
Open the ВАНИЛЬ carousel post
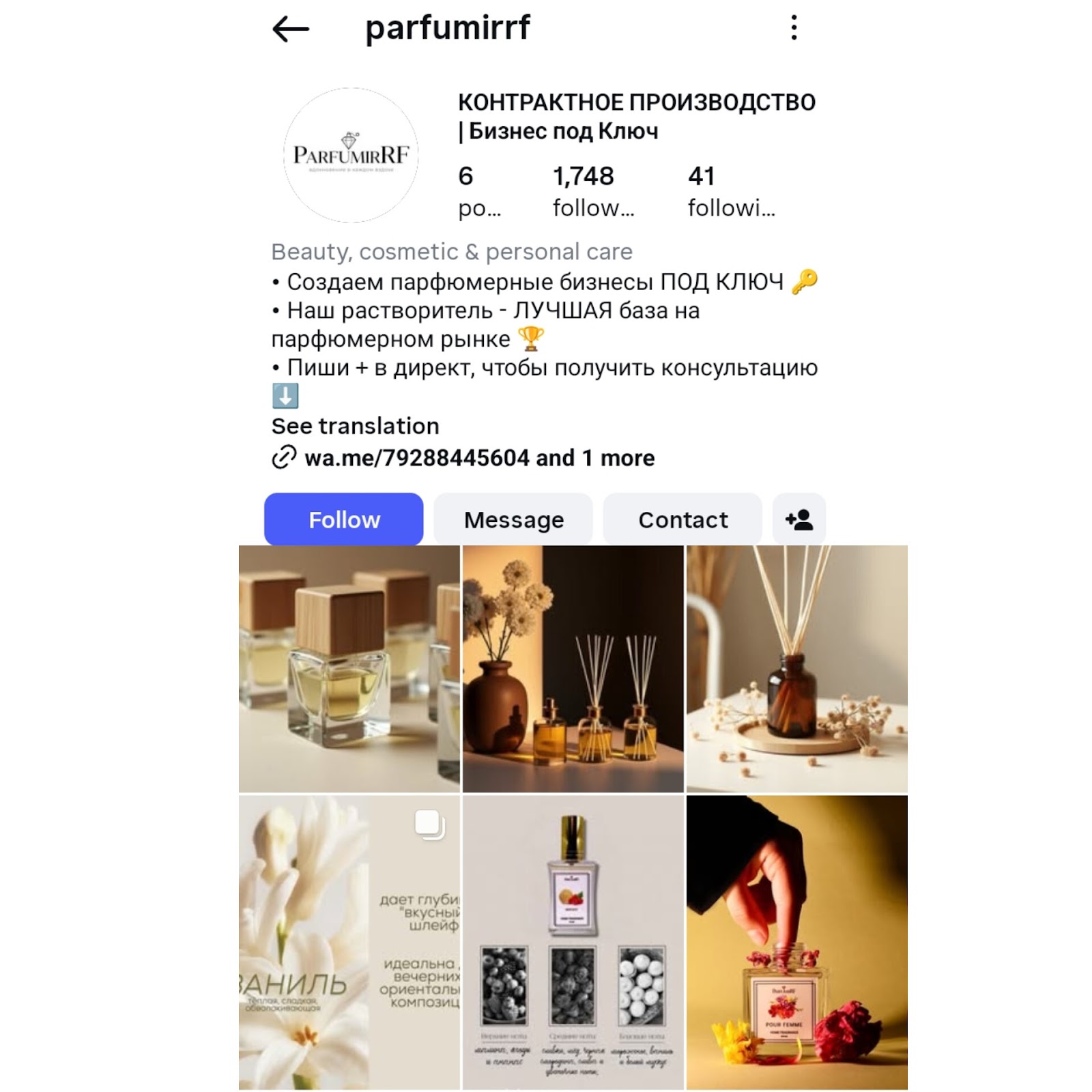349,942
